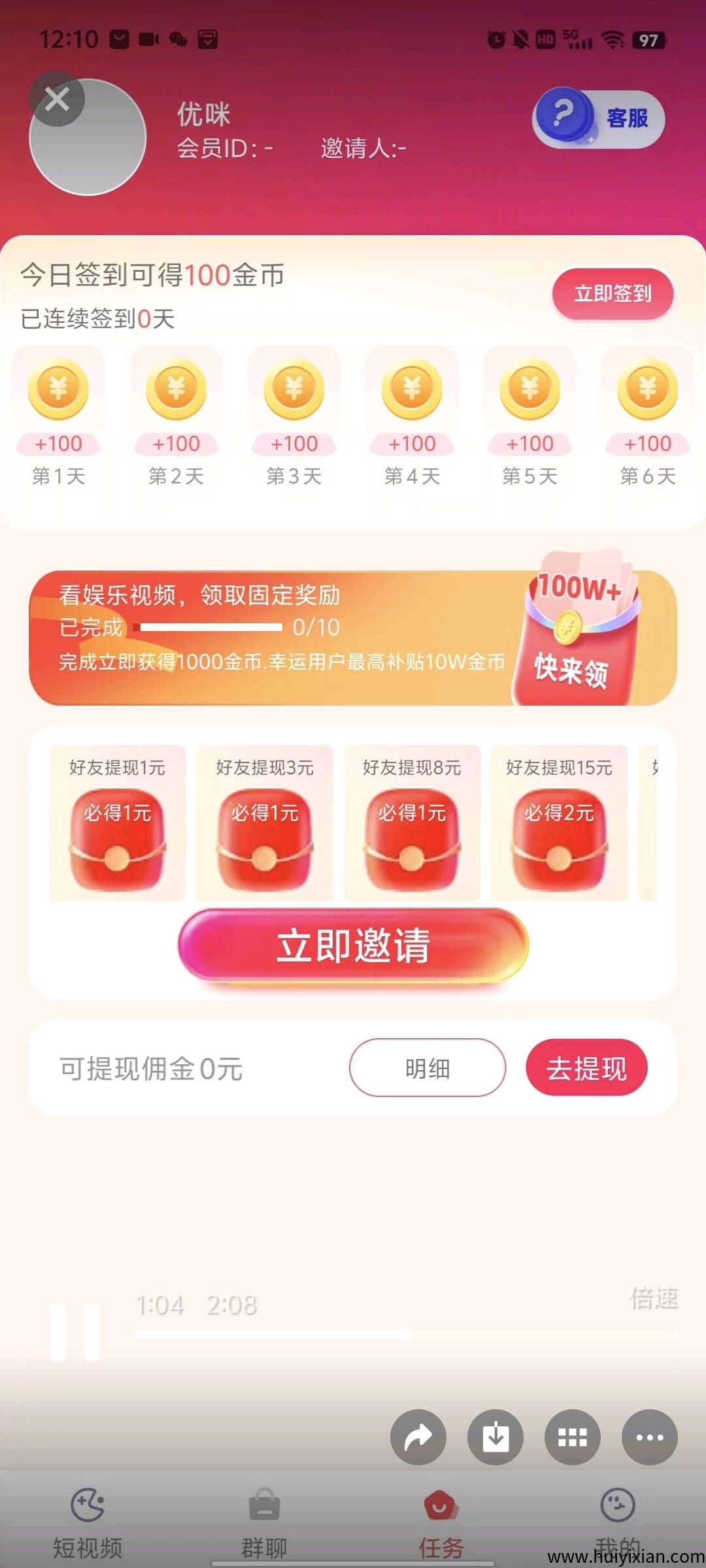The height and width of the screenshot is (1568, 706).
Task: Tap the ellipsis more-options icon
Action: 649,1437
